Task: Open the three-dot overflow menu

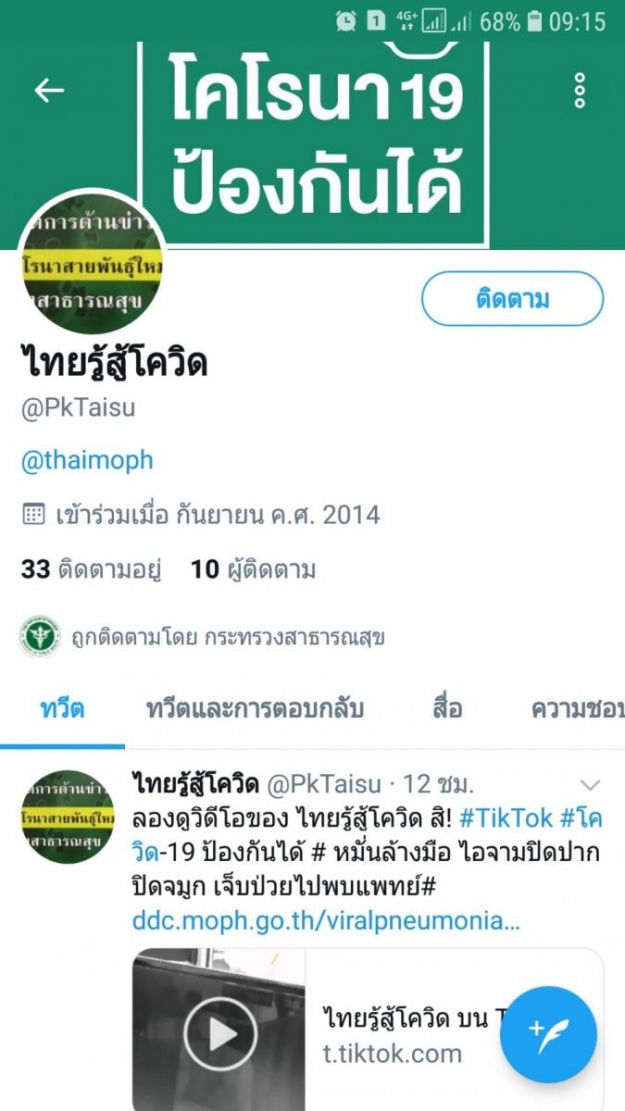Action: 580,90
